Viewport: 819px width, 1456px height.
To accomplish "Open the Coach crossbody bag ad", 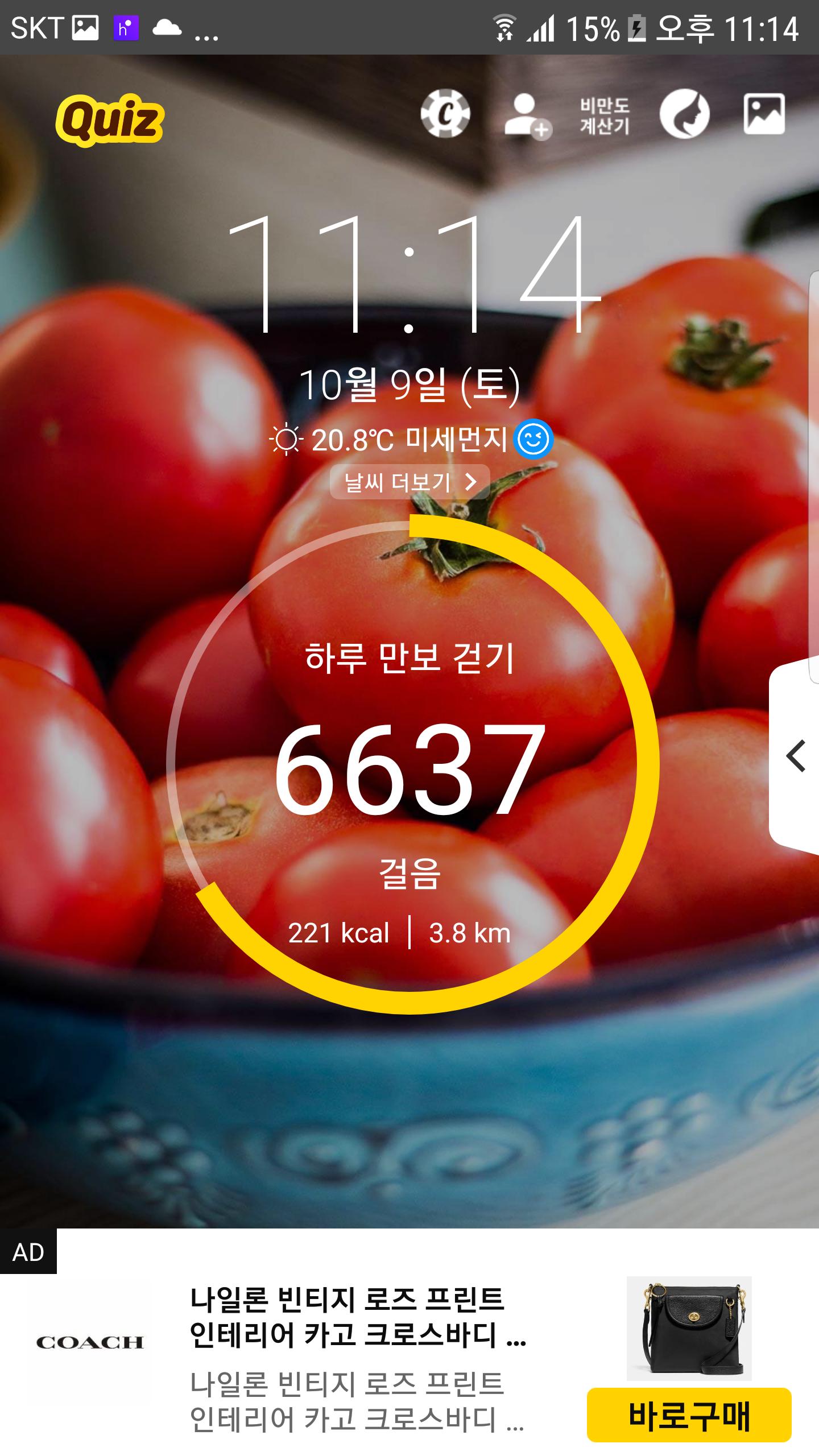I will pyautogui.click(x=357, y=1359).
